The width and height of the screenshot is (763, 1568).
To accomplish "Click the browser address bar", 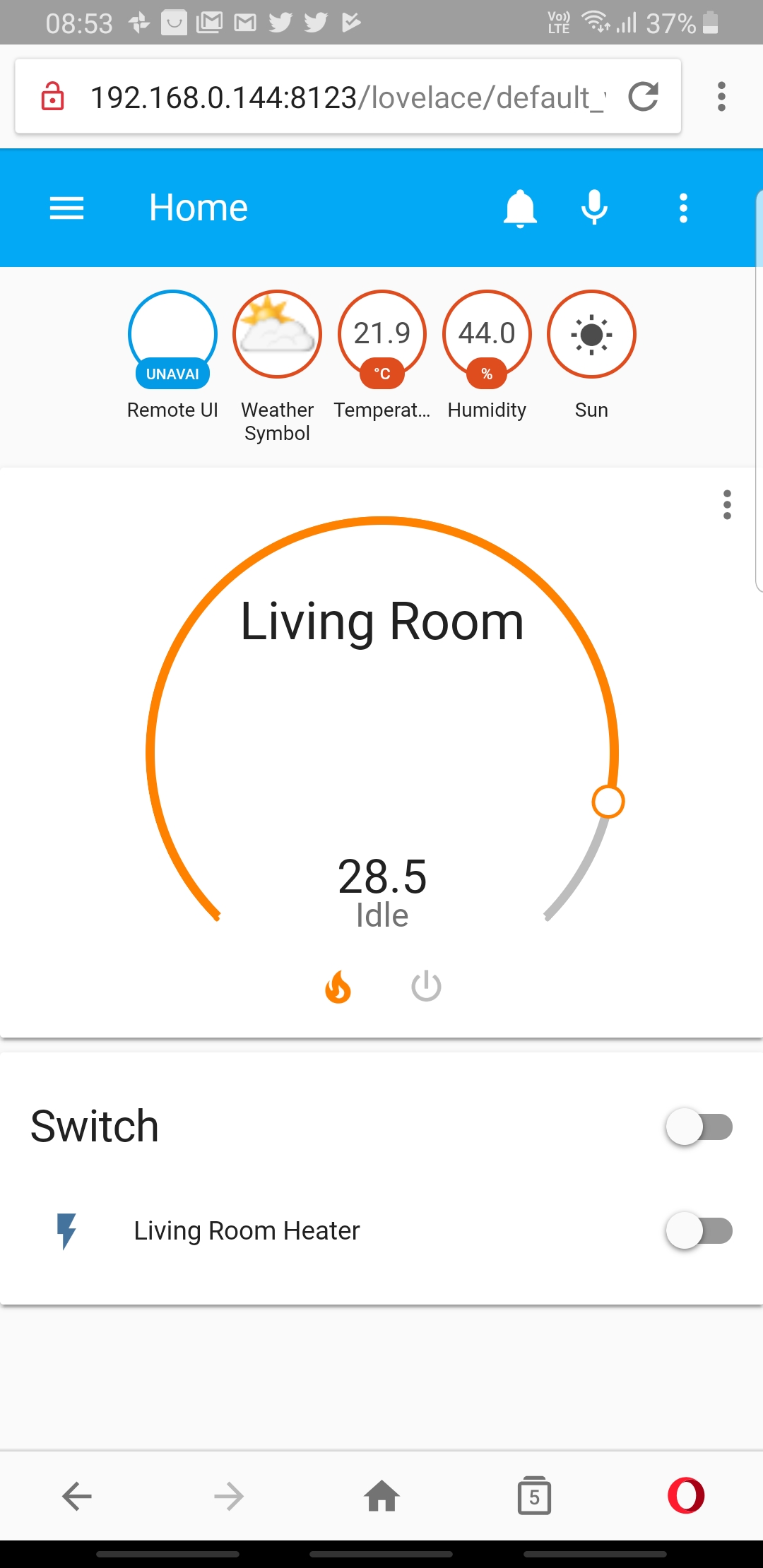I will point(318,97).
